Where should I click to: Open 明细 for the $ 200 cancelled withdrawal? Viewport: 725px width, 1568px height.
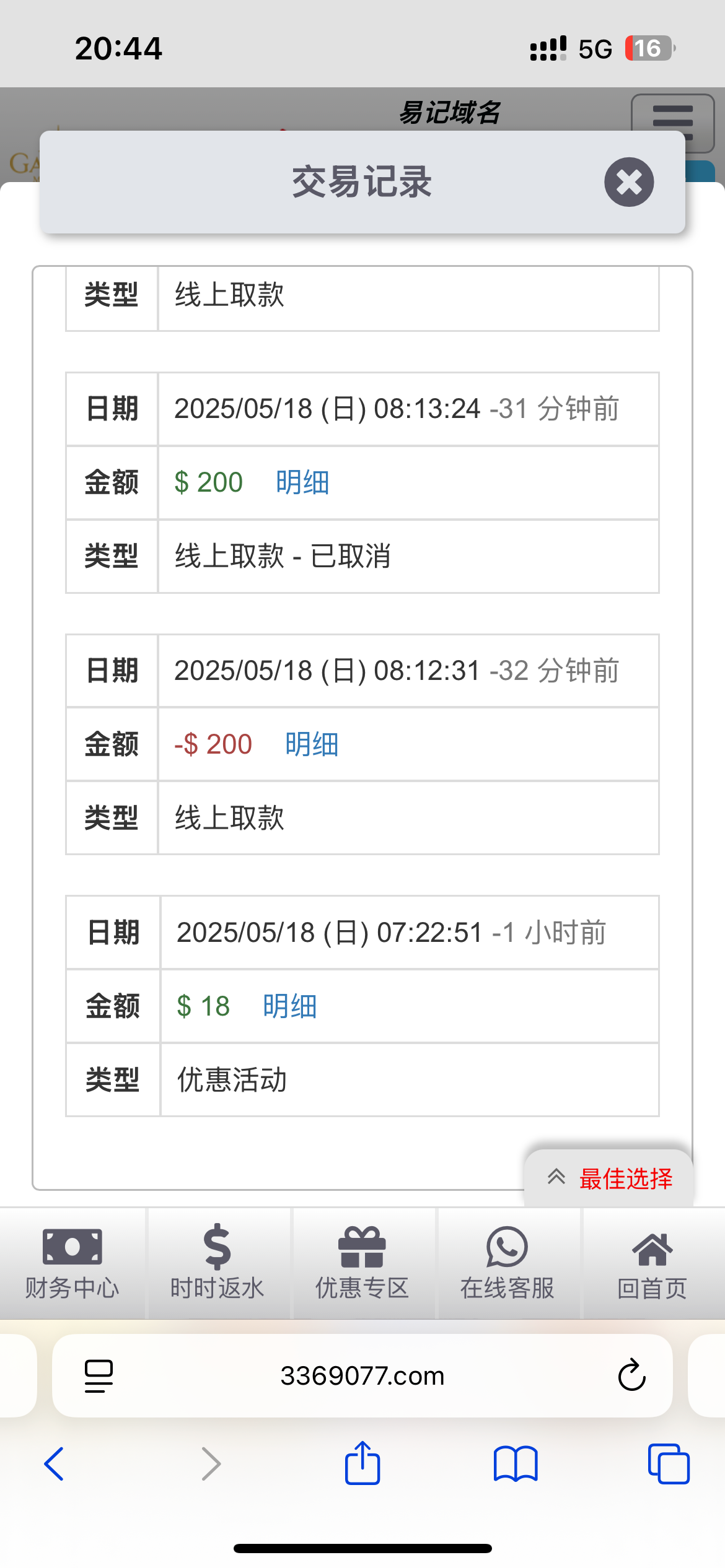[302, 482]
